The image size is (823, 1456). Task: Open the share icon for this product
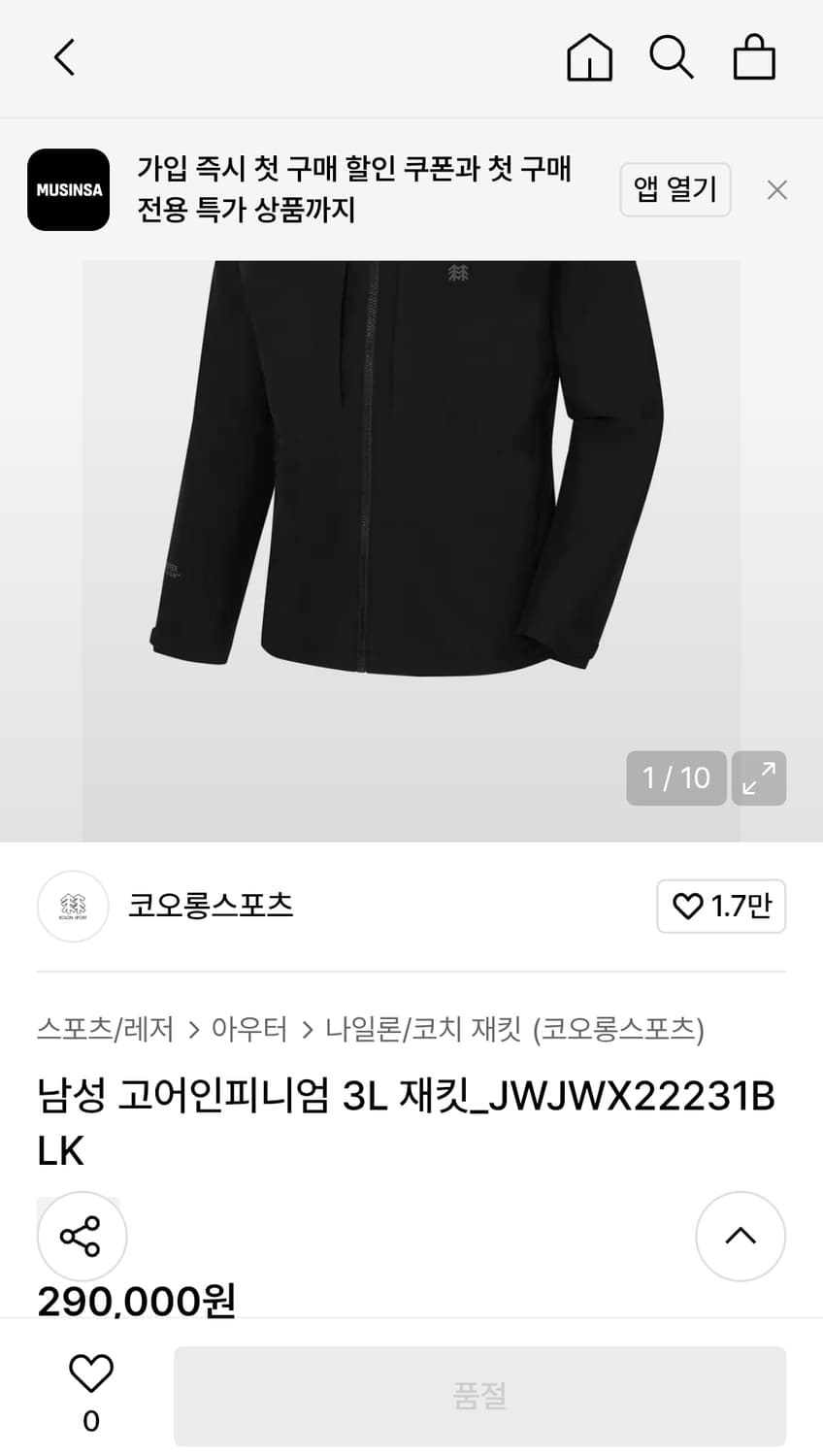tap(82, 1236)
